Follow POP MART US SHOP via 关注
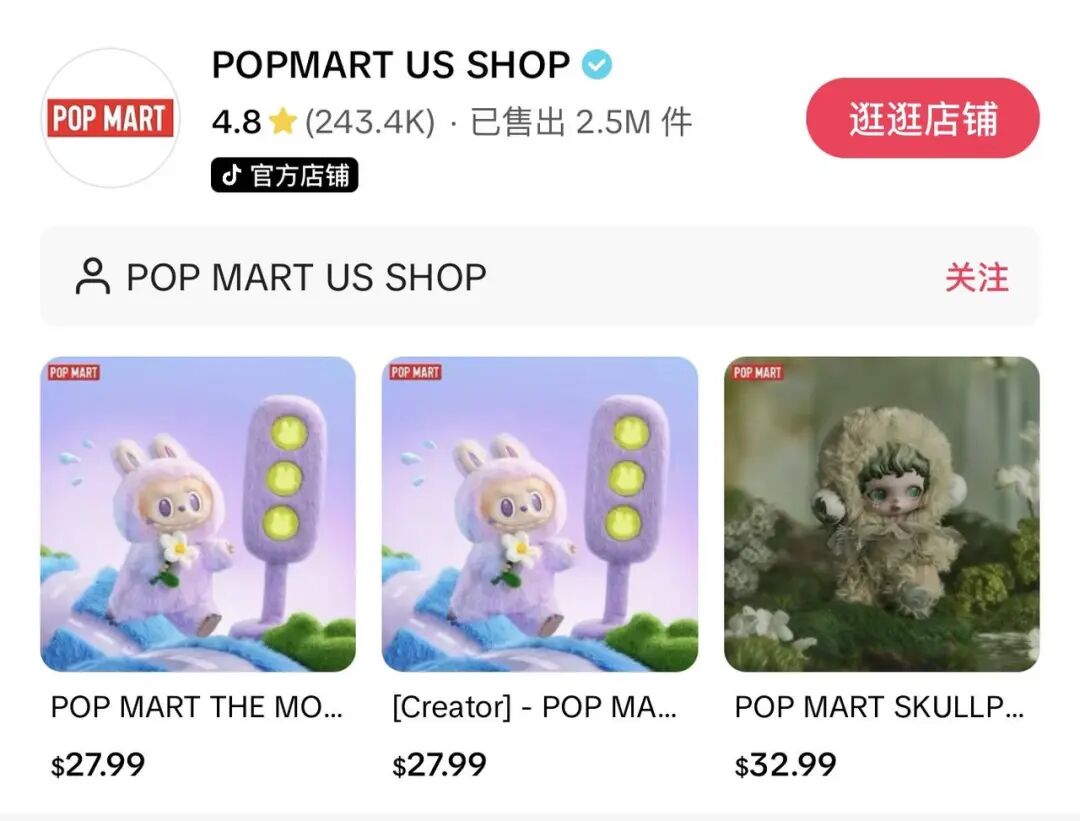Screen dimensions: 1080x821 click(976, 277)
